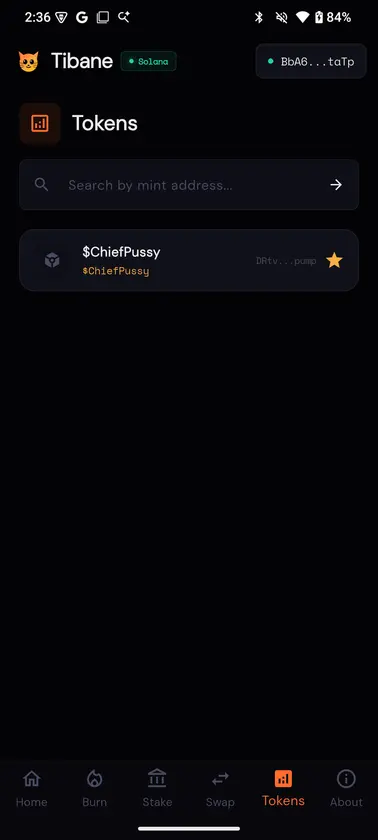378x840 pixels.
Task: Switch to the Burn tab
Action: (x=94, y=789)
